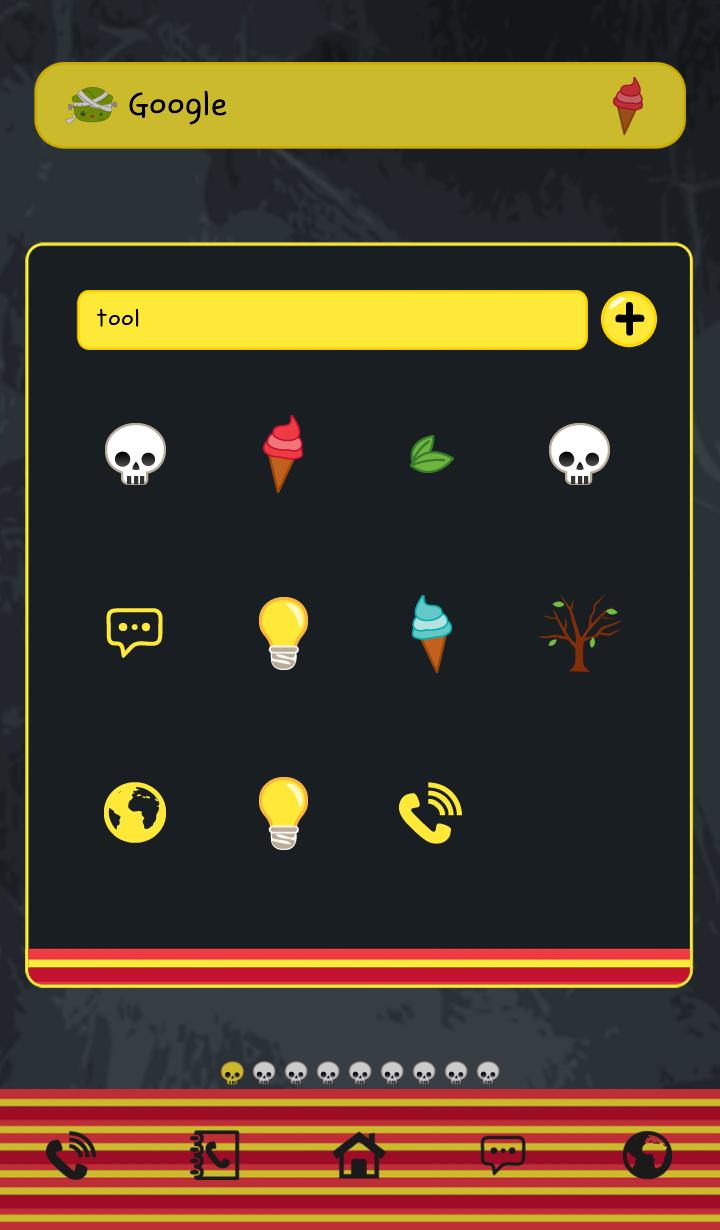Open the Google search bar
This screenshot has height=1230, width=720.
(x=330, y=105)
